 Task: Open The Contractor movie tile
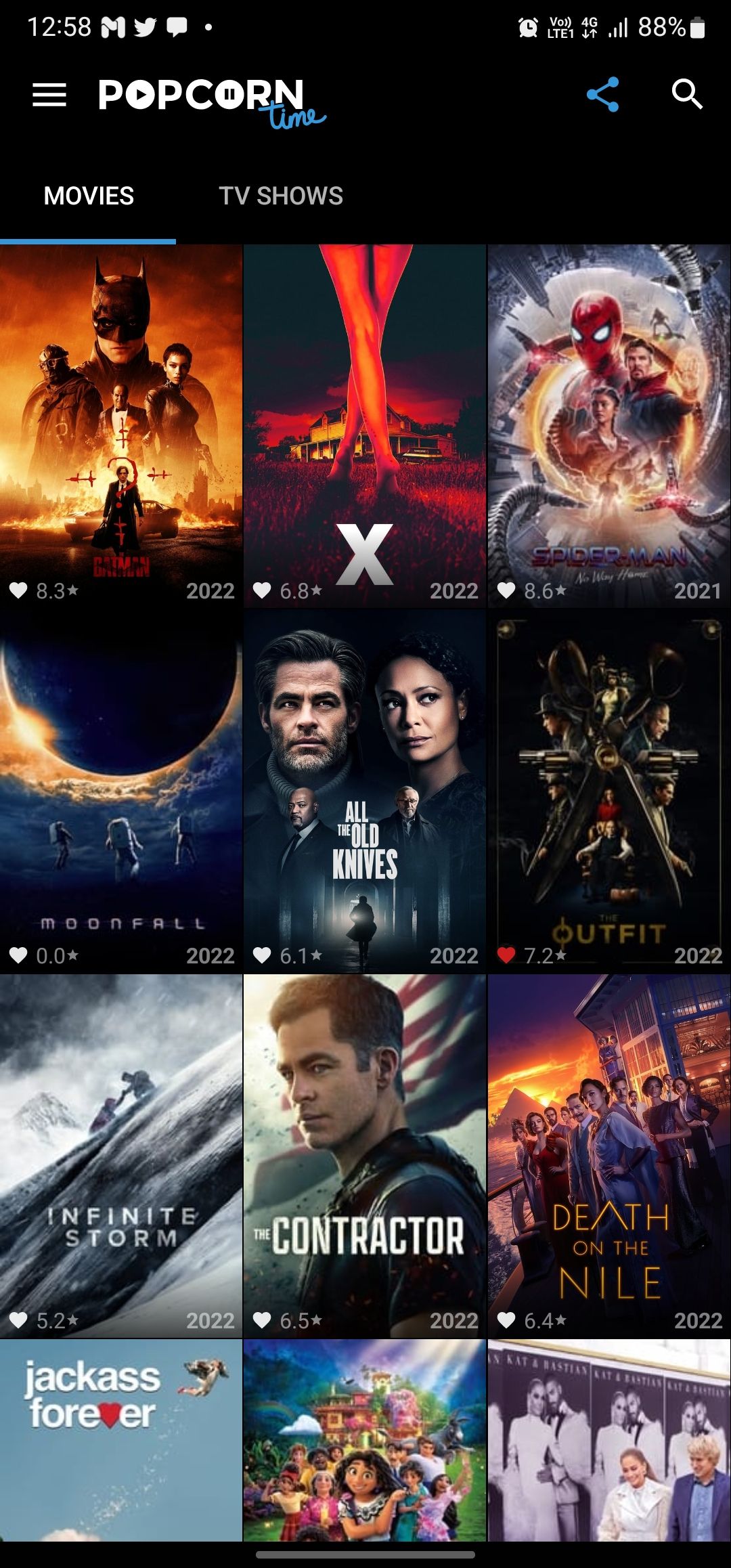[365, 1156]
